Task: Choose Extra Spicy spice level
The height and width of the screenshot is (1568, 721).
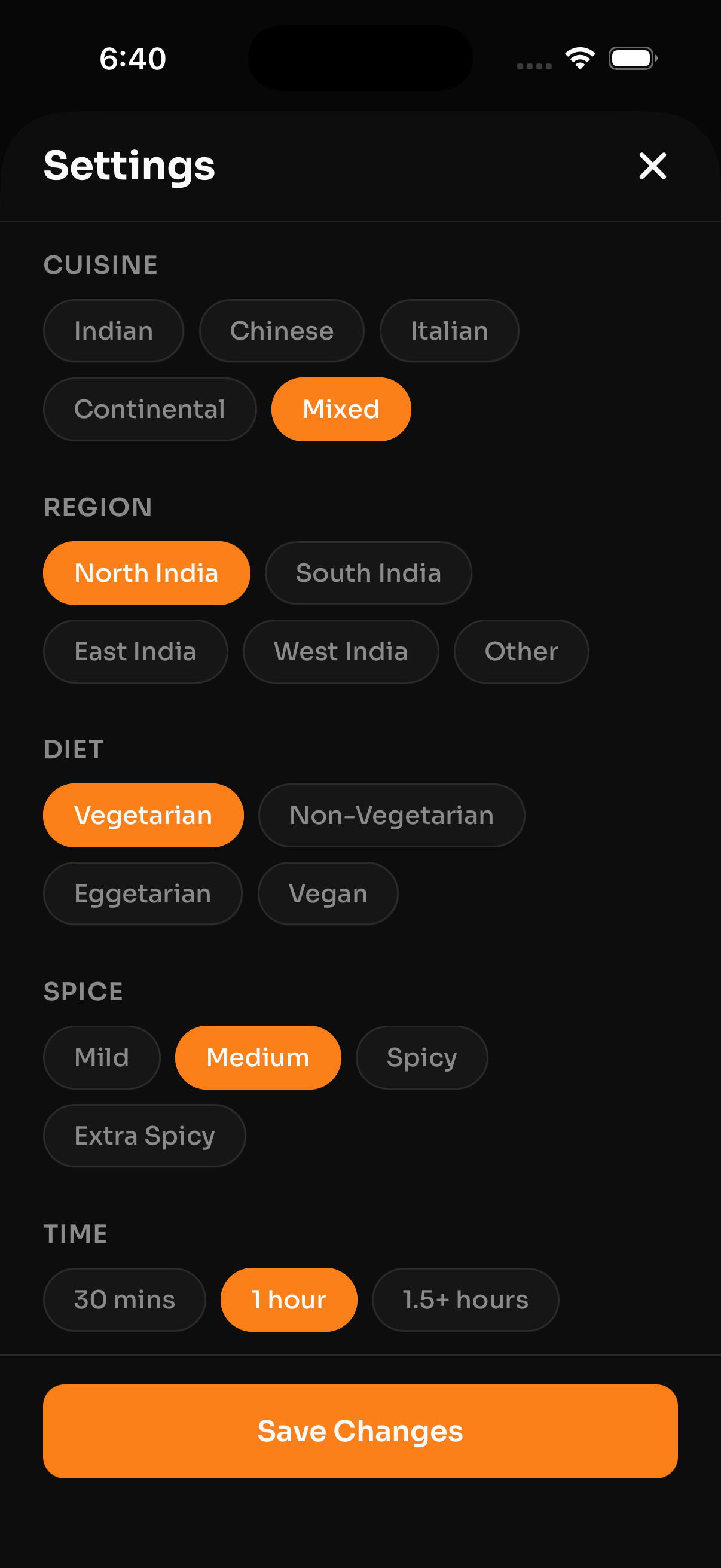Action: tap(144, 1135)
